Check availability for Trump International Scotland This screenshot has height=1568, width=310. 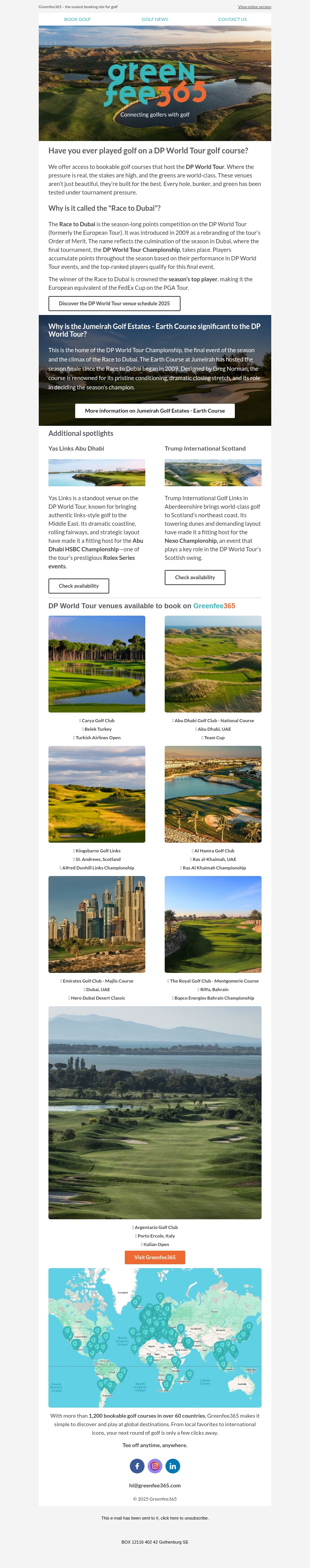195,578
